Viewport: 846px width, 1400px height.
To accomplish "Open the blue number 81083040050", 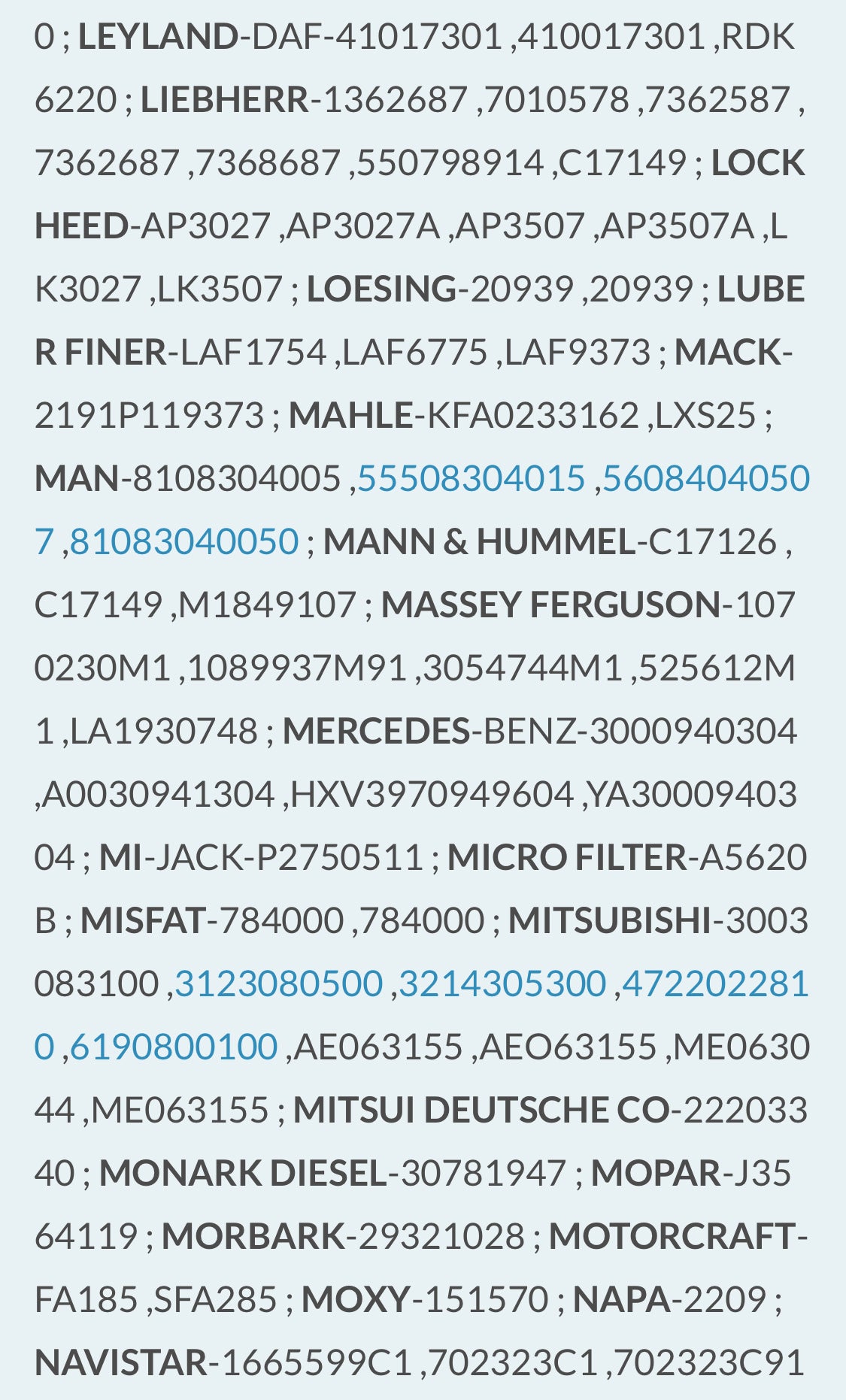I will pos(184,542).
